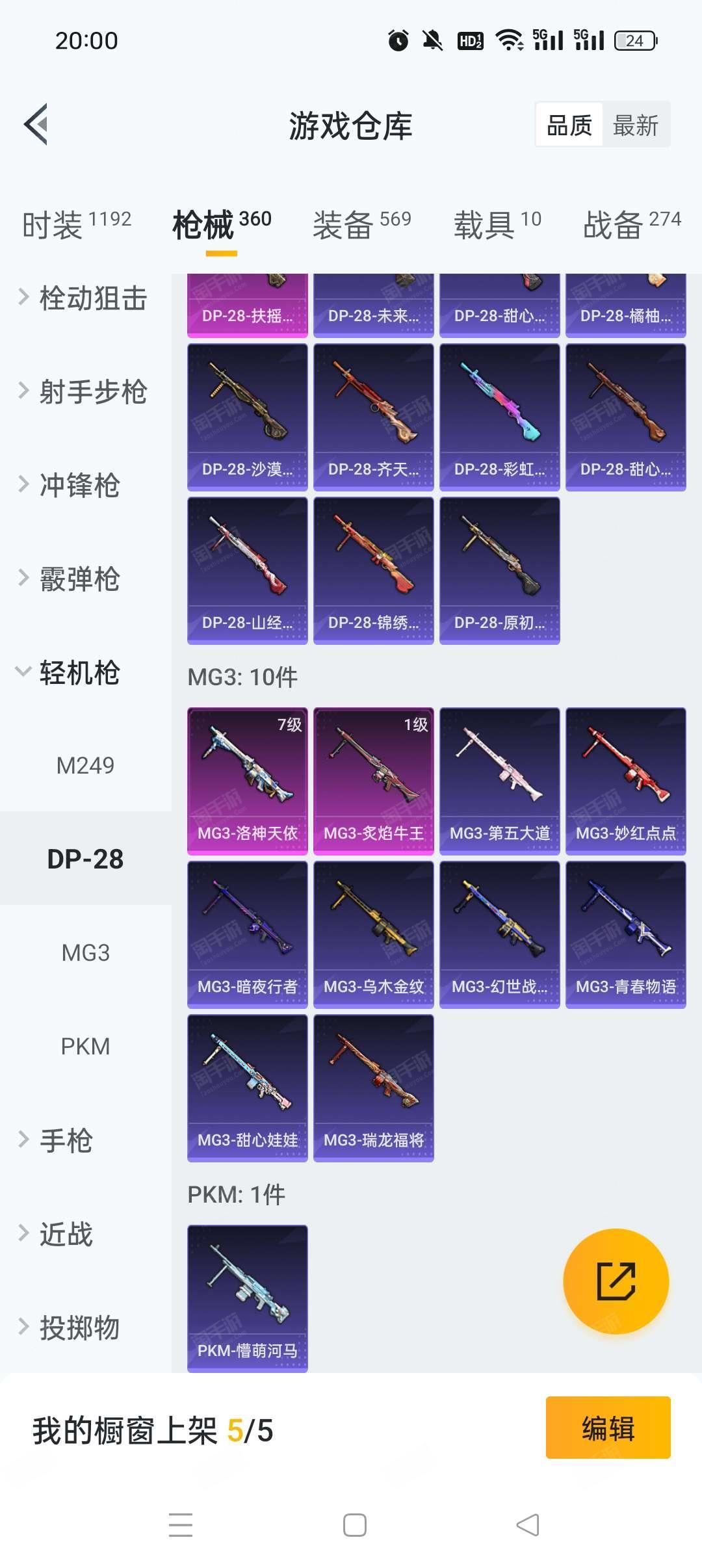Select the M249 subcategory
This screenshot has width=702, height=1568.
85,766
